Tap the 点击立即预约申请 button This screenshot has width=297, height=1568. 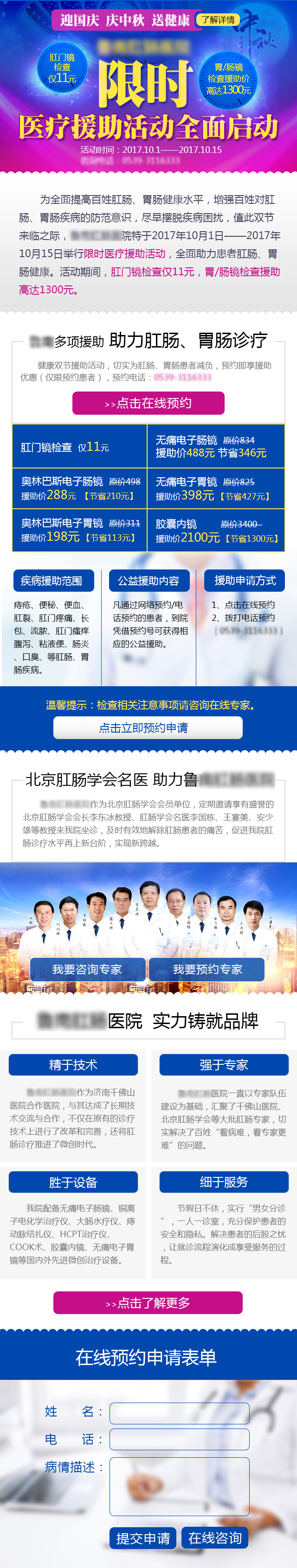[148, 727]
